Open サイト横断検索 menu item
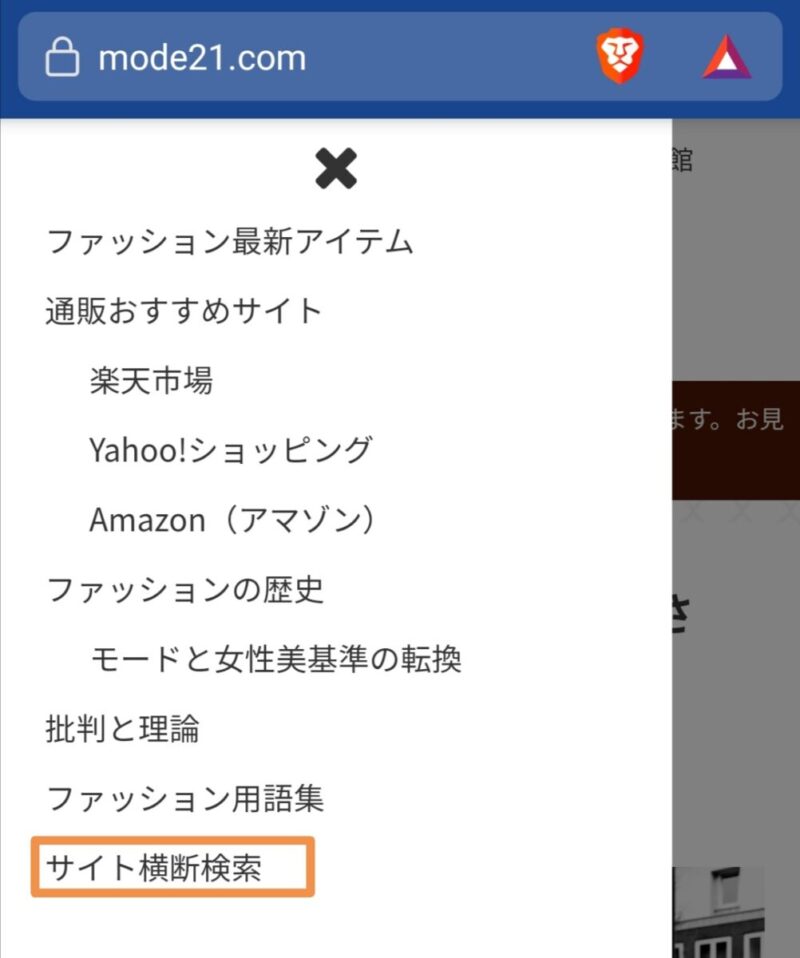The height and width of the screenshot is (958, 800). [154, 867]
